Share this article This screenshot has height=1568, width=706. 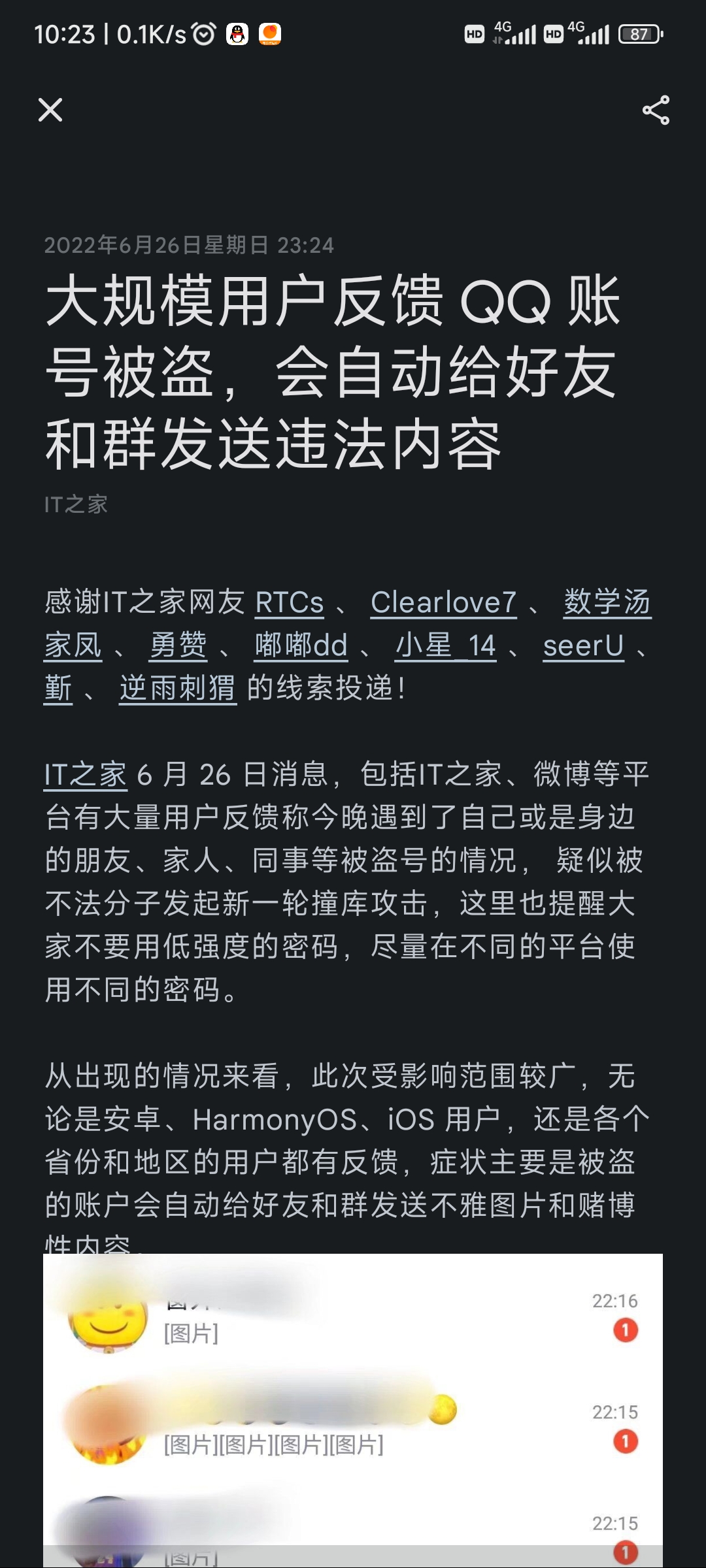point(656,110)
